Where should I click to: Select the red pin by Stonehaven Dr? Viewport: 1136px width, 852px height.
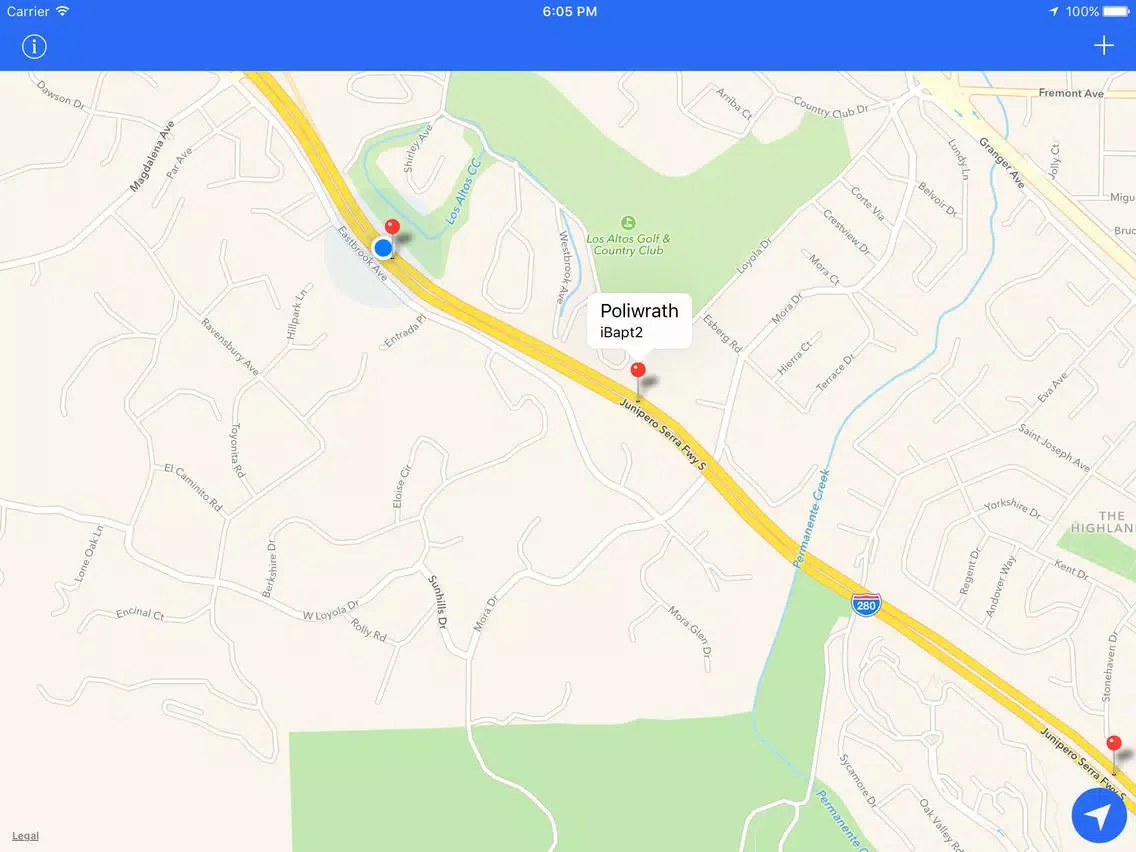click(1113, 745)
